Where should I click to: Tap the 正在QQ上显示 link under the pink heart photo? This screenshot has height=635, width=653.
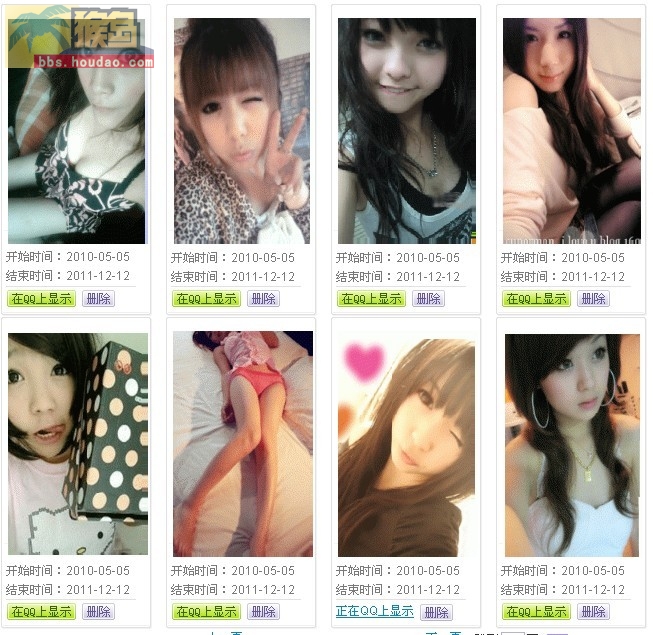(x=375, y=611)
